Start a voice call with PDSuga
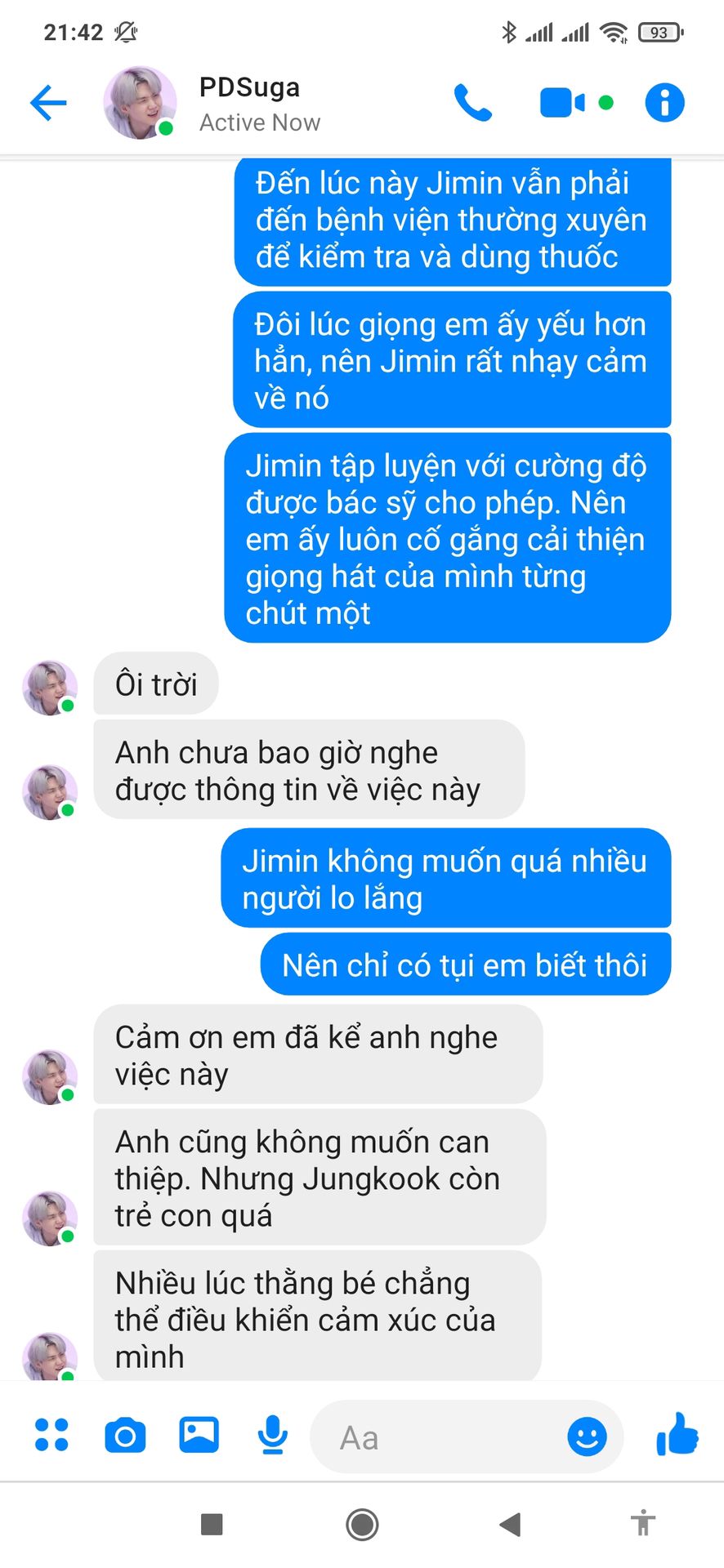The height and width of the screenshot is (1568, 724). coord(473,103)
